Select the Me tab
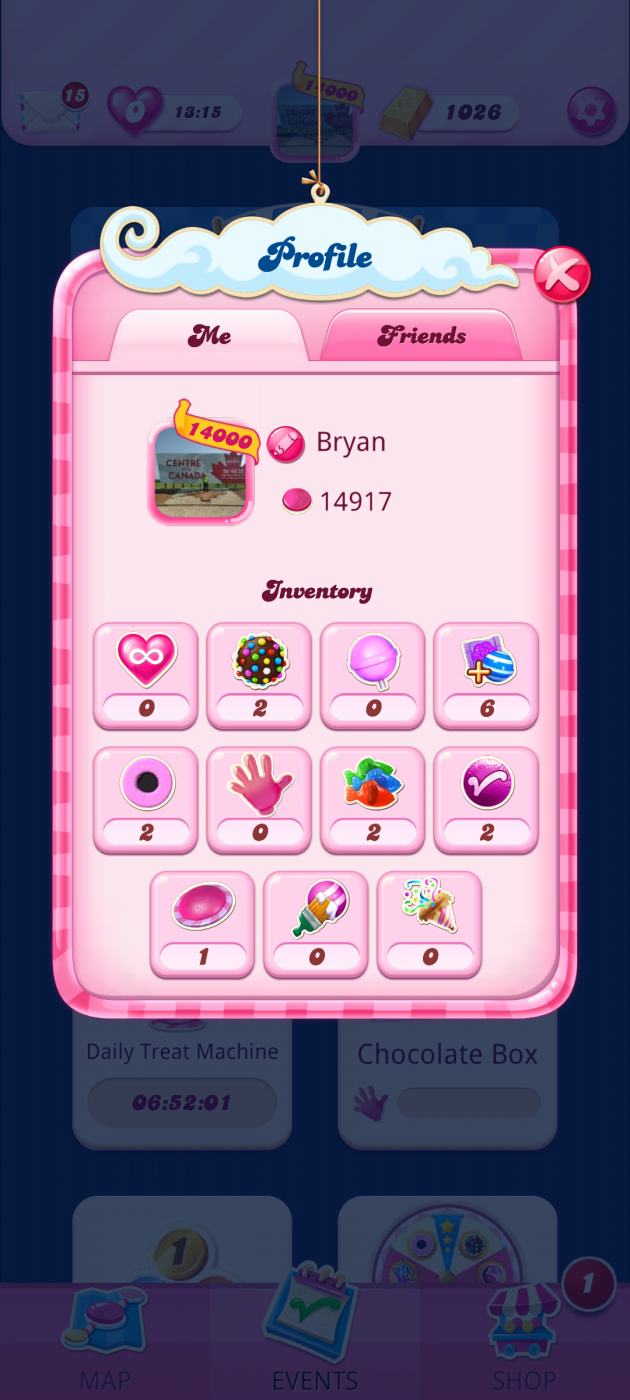Screen dimensions: 630x1400 (x=210, y=336)
